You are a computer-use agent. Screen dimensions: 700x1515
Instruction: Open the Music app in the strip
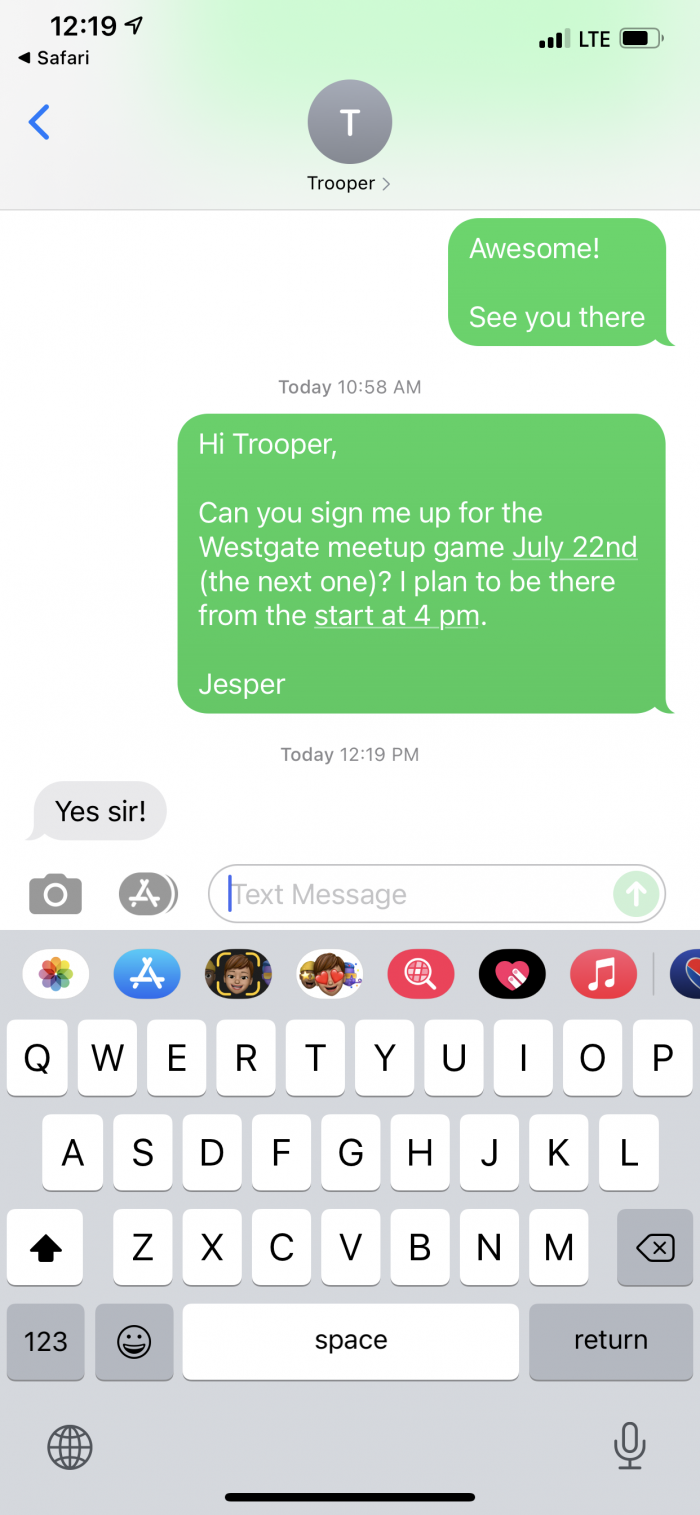point(603,973)
